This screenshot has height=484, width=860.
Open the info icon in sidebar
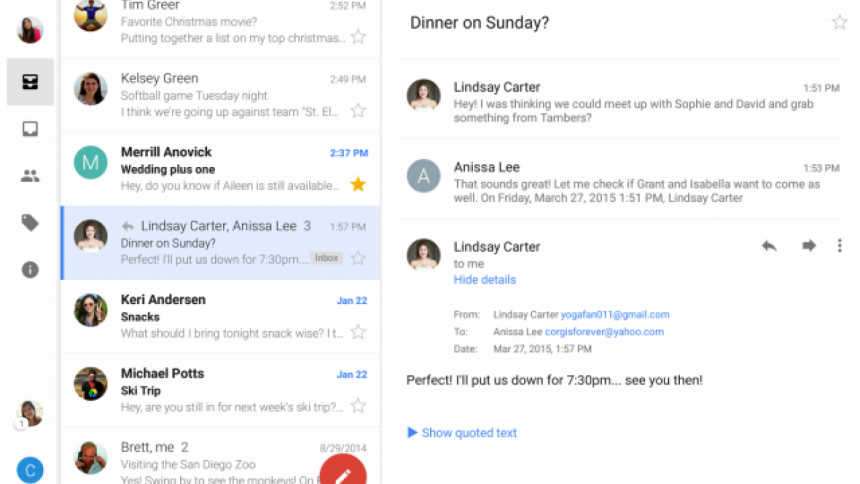30,270
